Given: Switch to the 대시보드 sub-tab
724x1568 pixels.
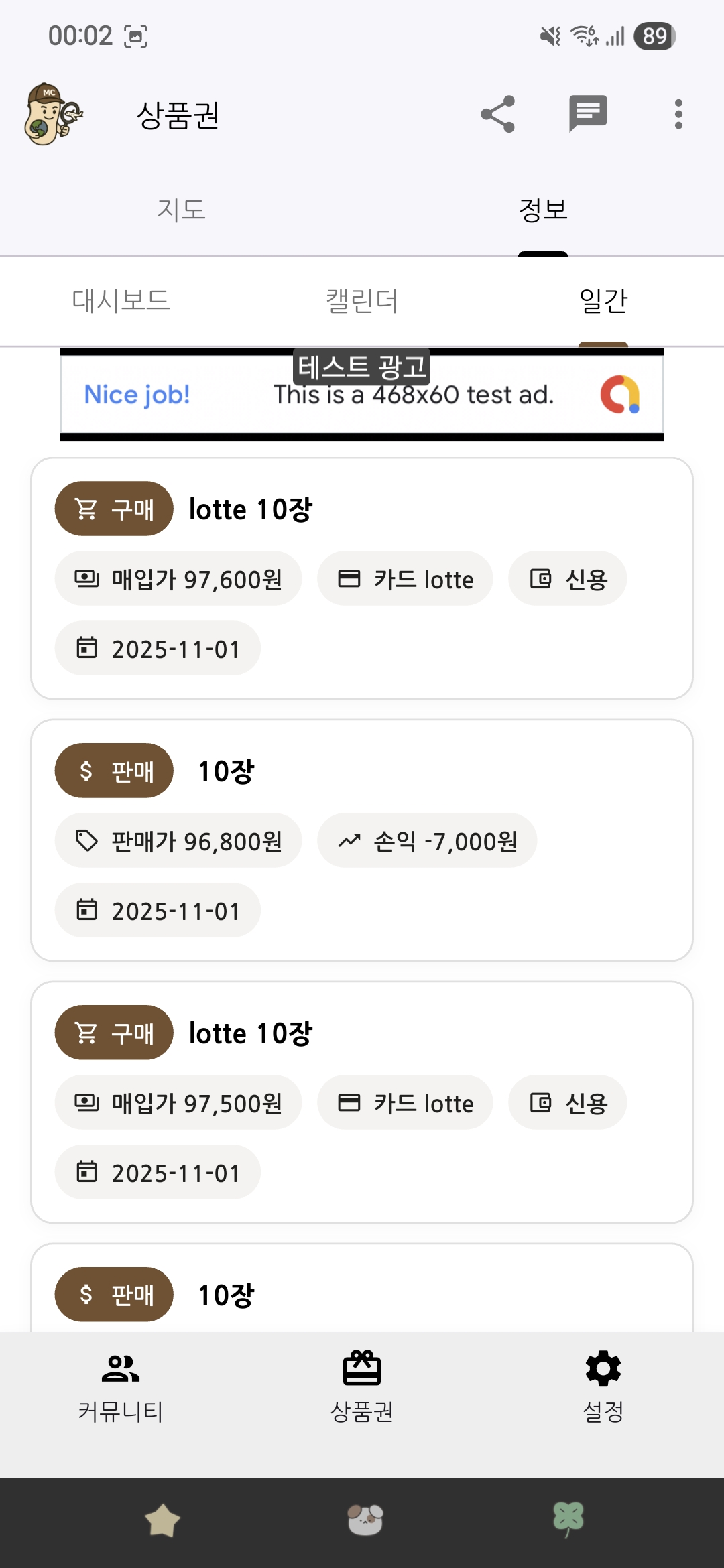Looking at the screenshot, I should click(x=121, y=300).
